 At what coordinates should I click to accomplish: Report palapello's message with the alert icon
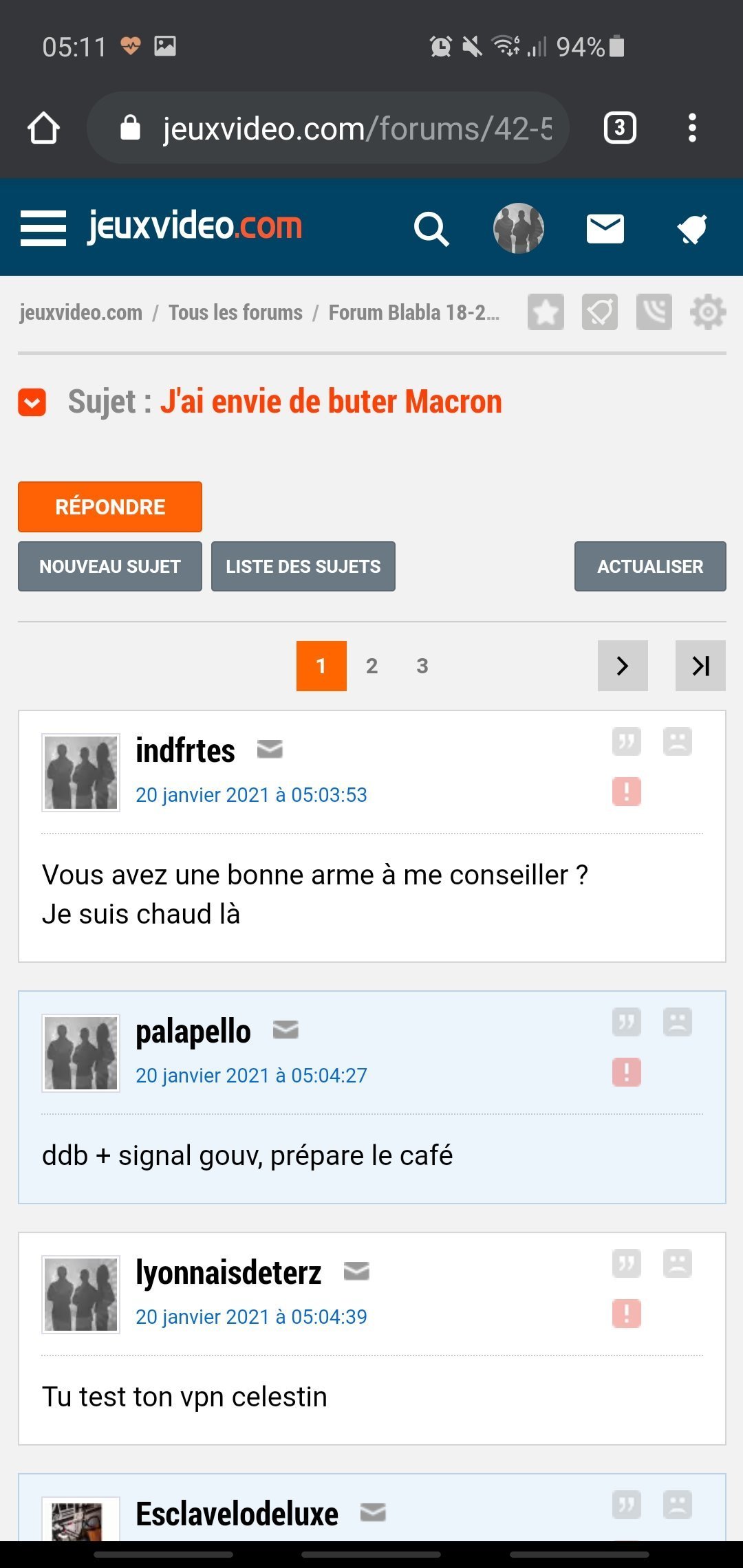pos(626,1072)
